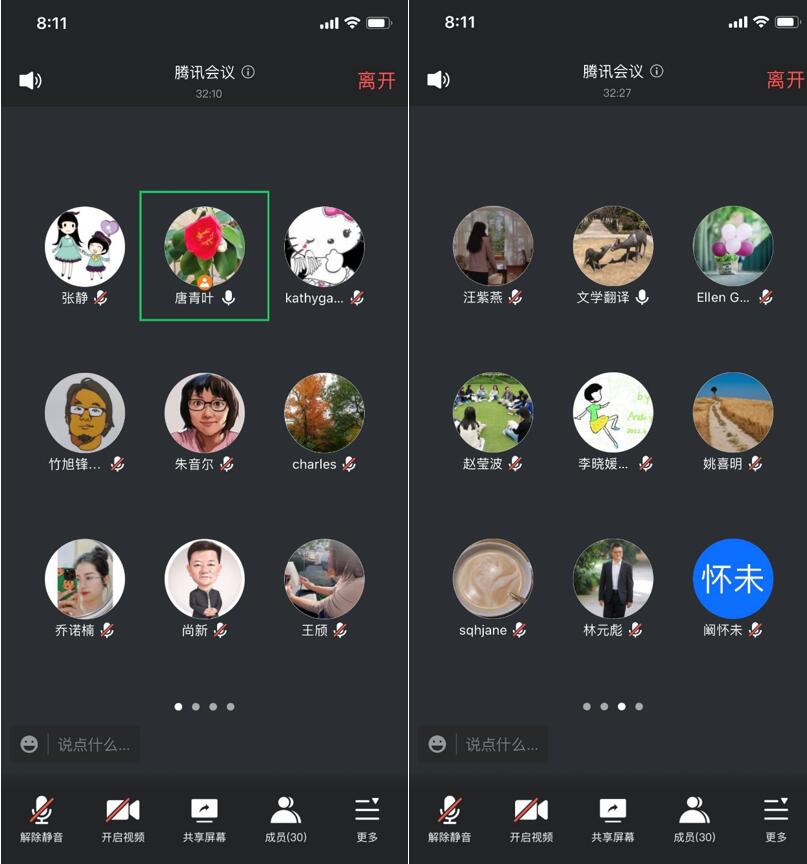The height and width of the screenshot is (864, 807).
Task: Unmute with 解除静音 on the 32:10 screen
Action: 41,818
